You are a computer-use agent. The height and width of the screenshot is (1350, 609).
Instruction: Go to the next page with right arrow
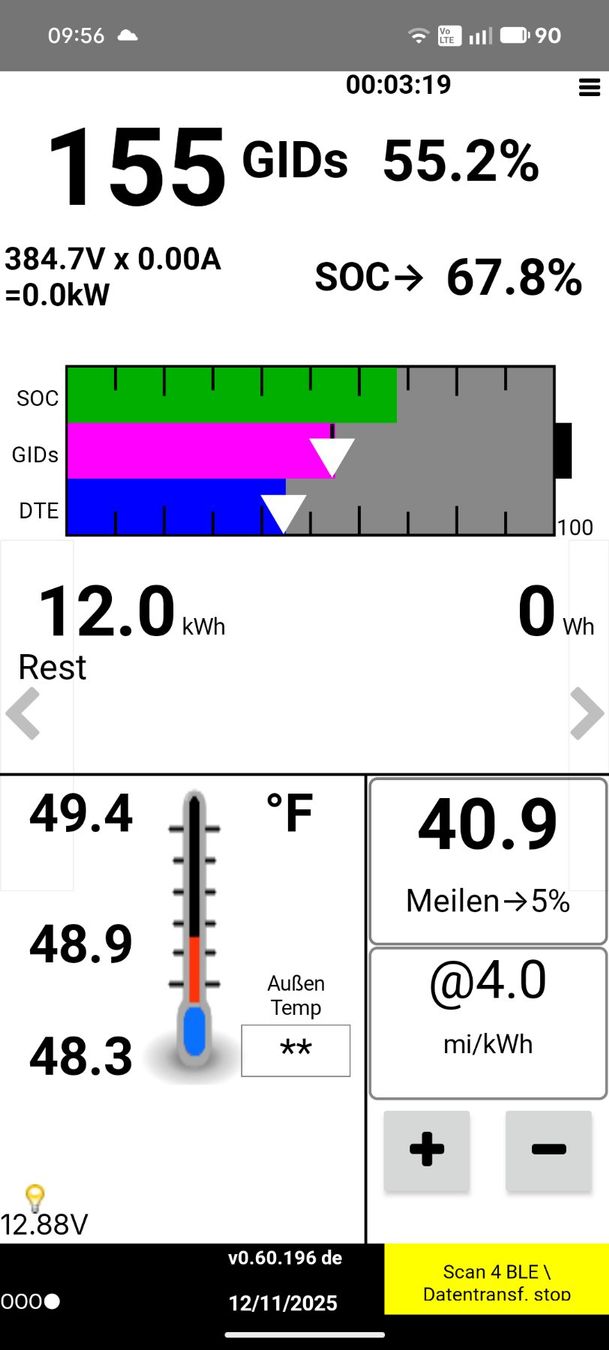[587, 713]
